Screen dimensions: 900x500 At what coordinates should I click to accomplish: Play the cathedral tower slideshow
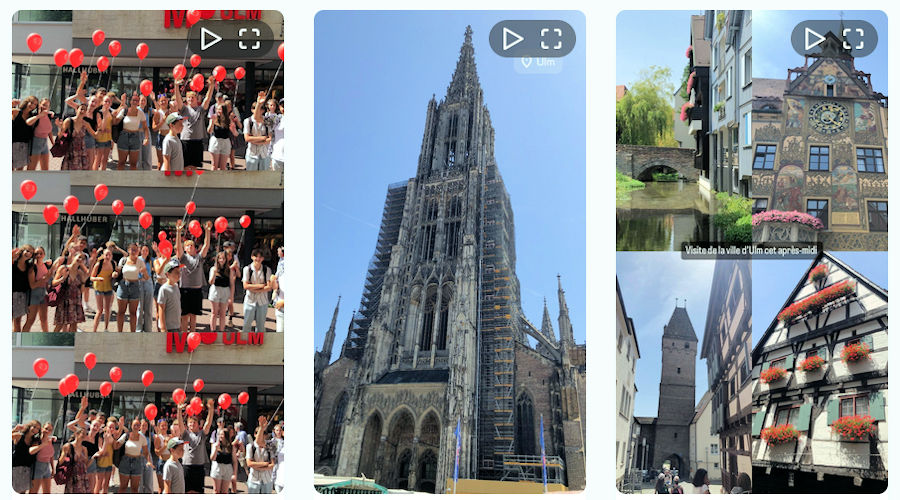point(512,39)
